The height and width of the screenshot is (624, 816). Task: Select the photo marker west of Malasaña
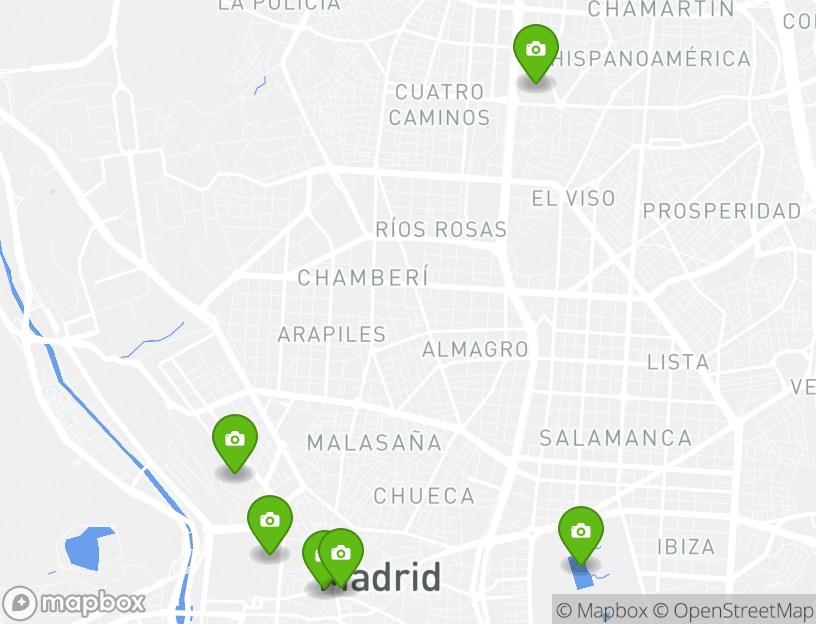235,440
